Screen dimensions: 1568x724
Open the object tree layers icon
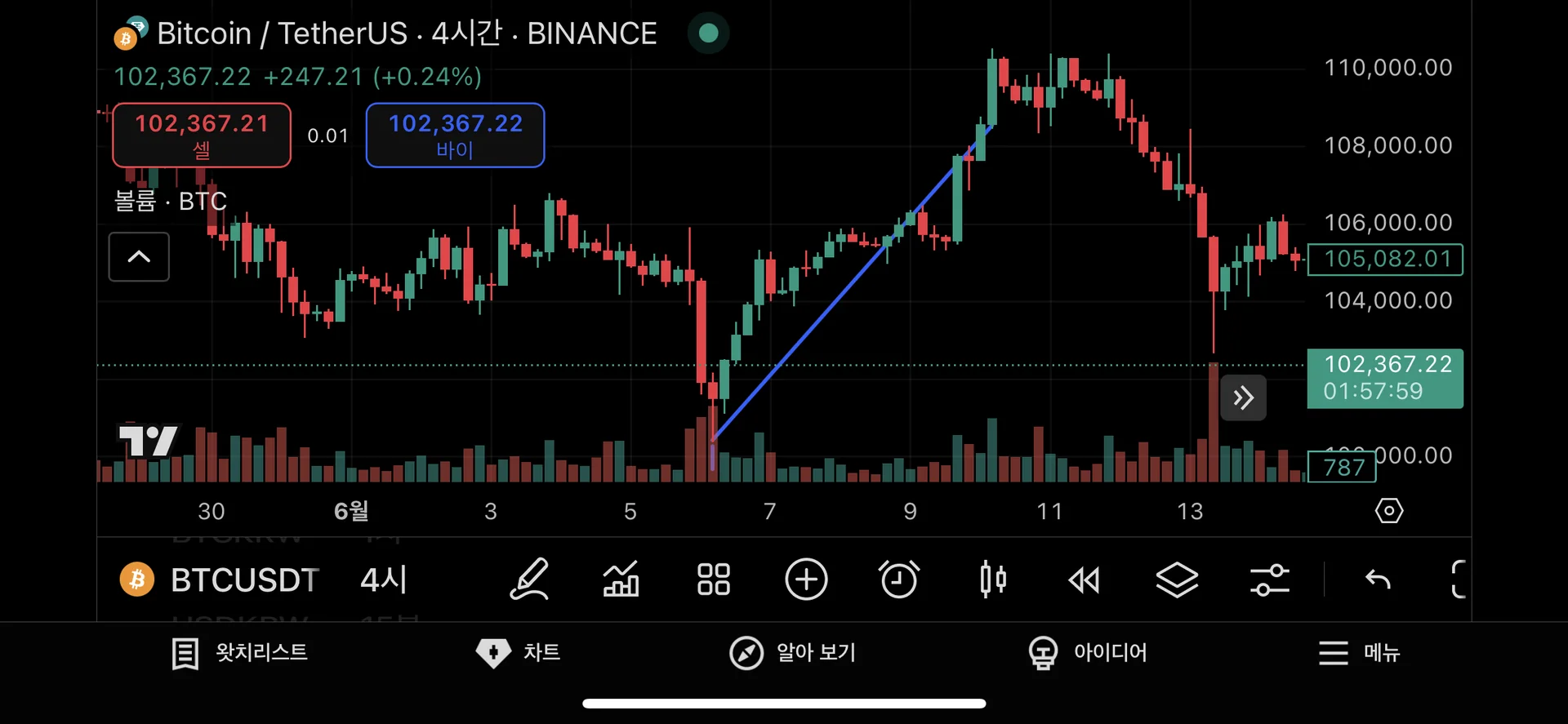pos(1177,580)
